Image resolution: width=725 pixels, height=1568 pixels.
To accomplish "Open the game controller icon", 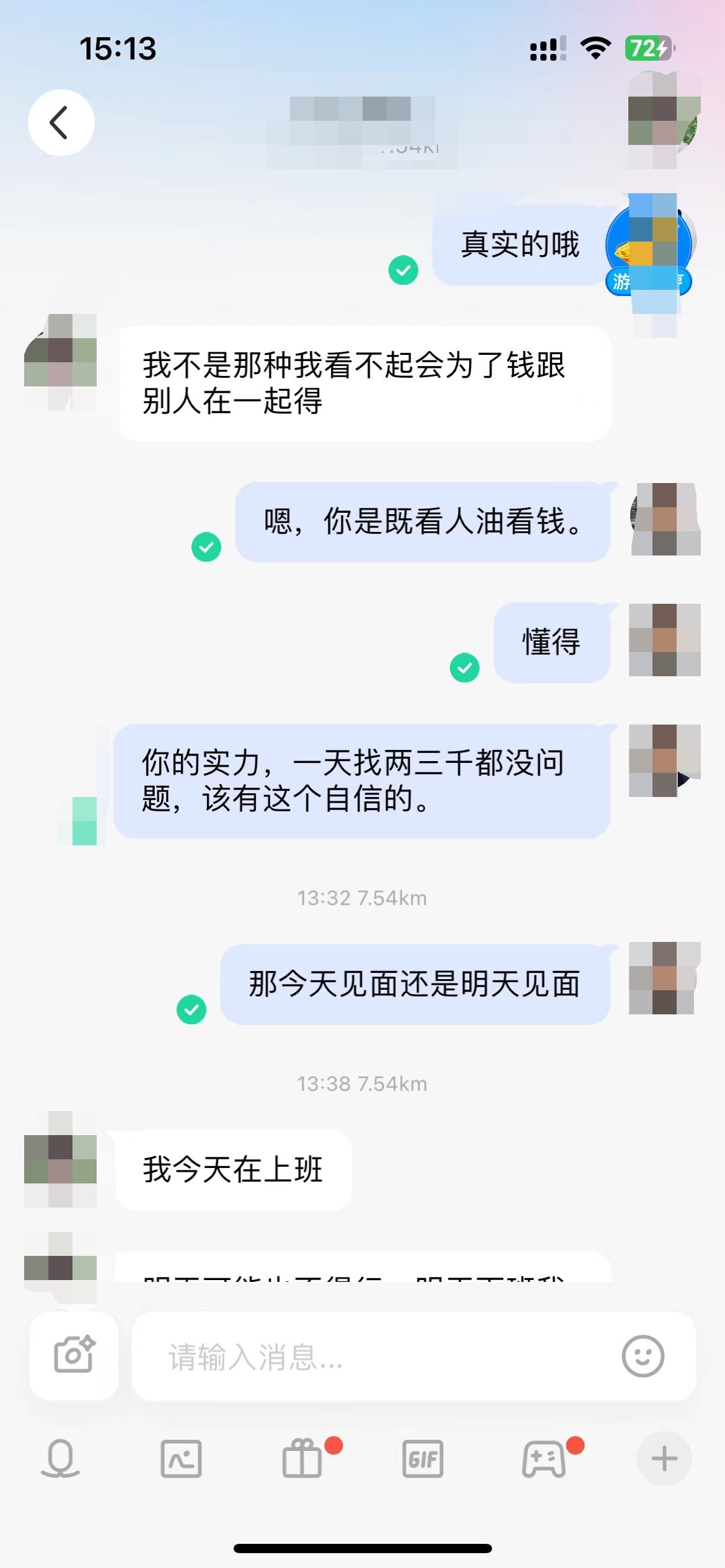I will [544, 1458].
